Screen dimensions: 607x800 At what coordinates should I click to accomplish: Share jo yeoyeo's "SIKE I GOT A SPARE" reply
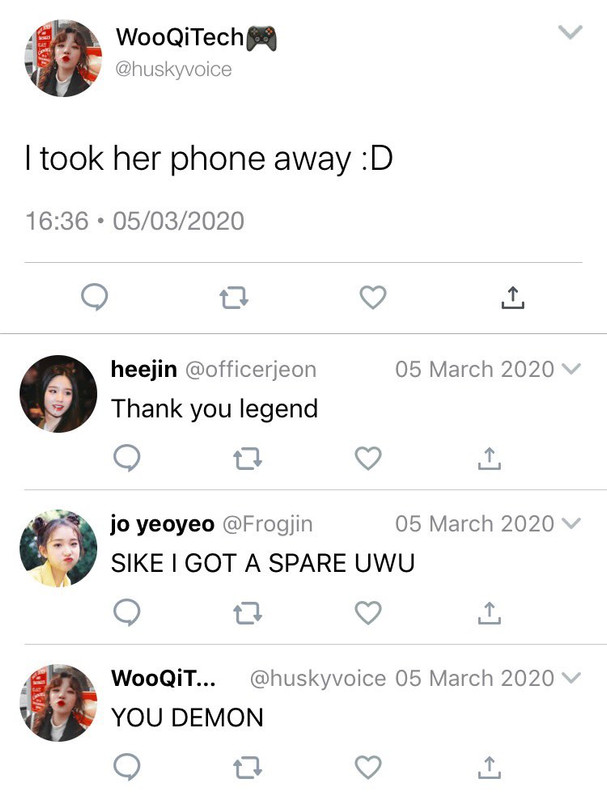click(489, 612)
